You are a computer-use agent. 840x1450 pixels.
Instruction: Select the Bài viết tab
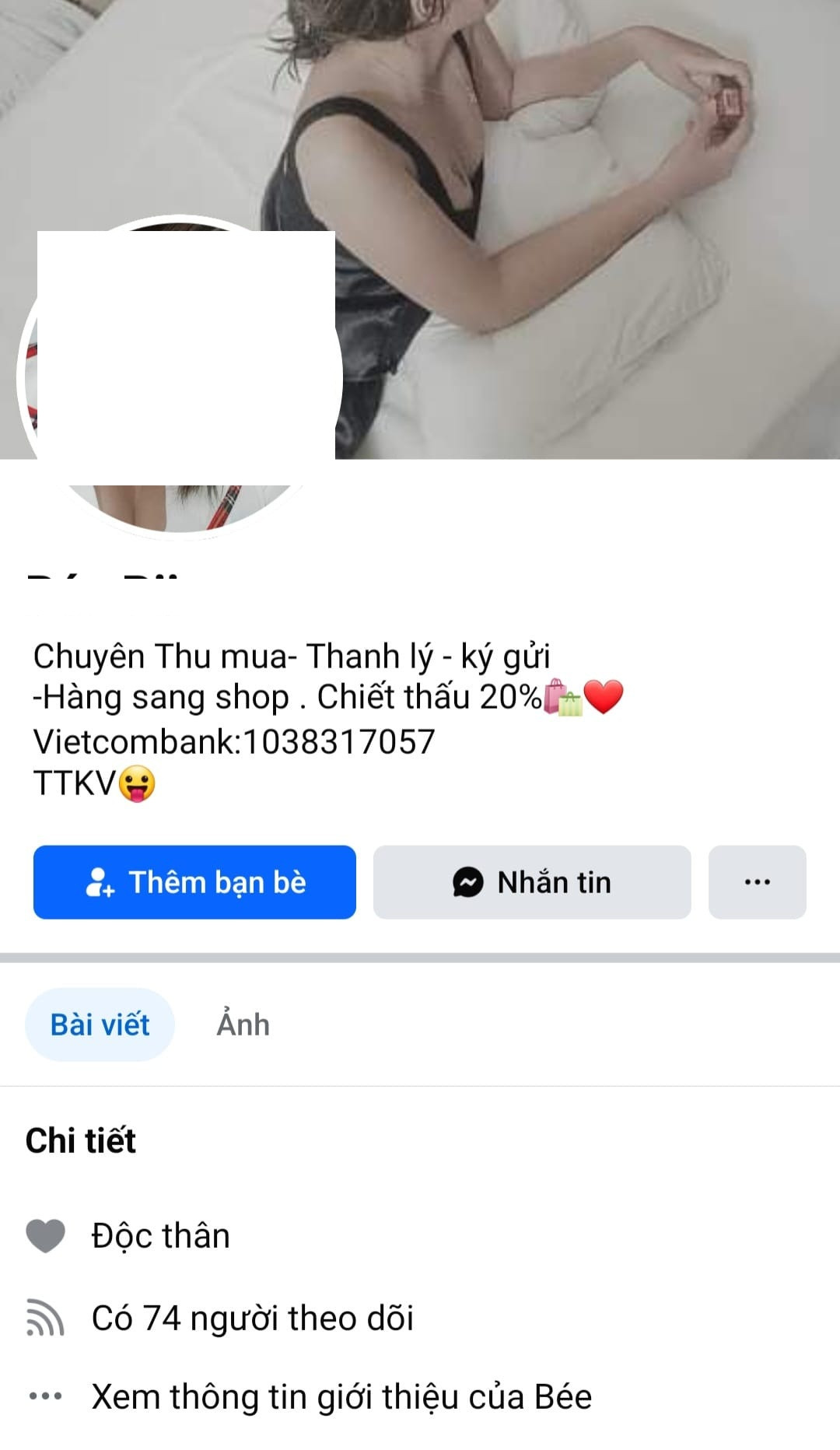(100, 1024)
